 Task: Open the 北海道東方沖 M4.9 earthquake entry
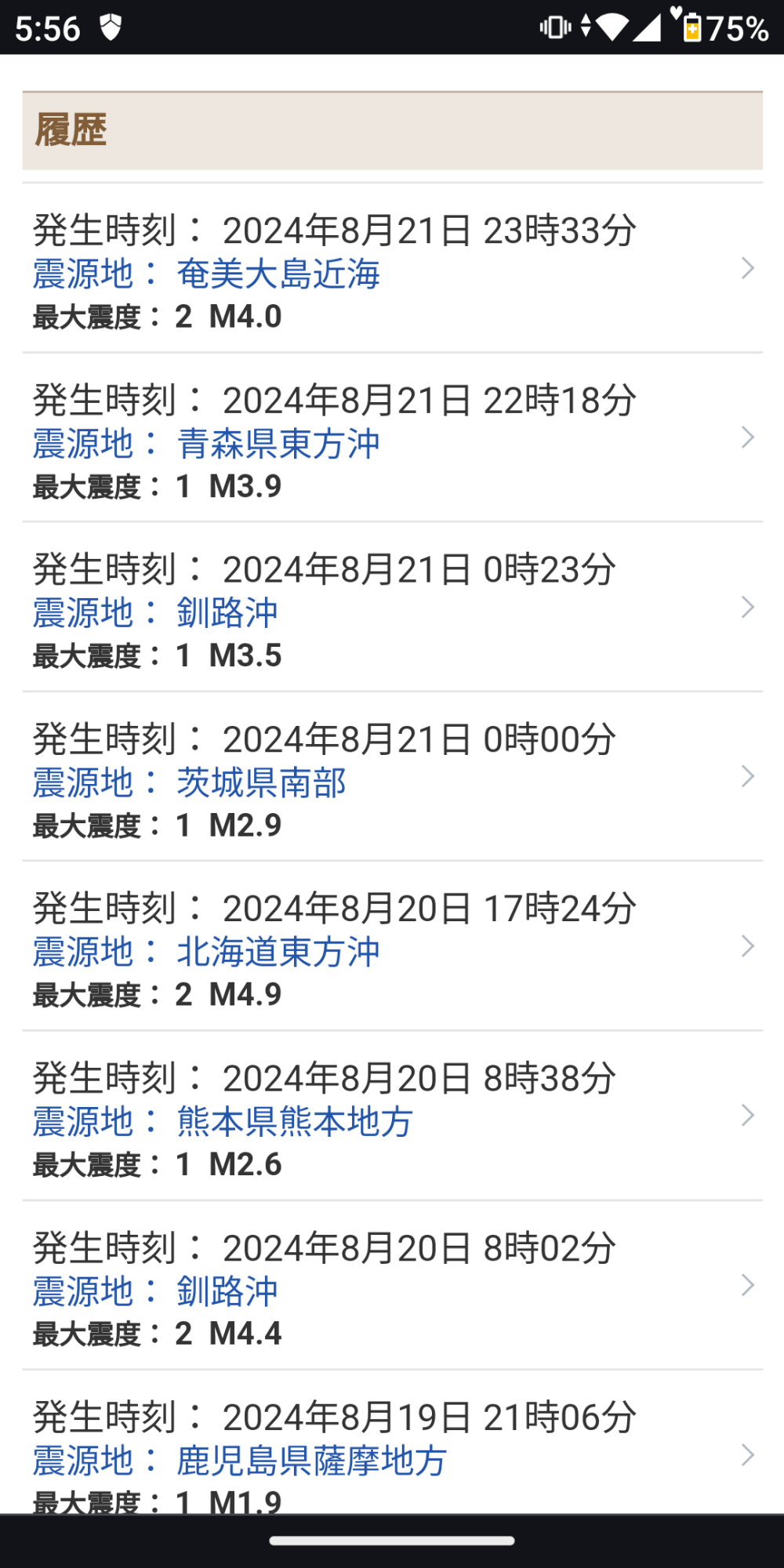(392, 949)
